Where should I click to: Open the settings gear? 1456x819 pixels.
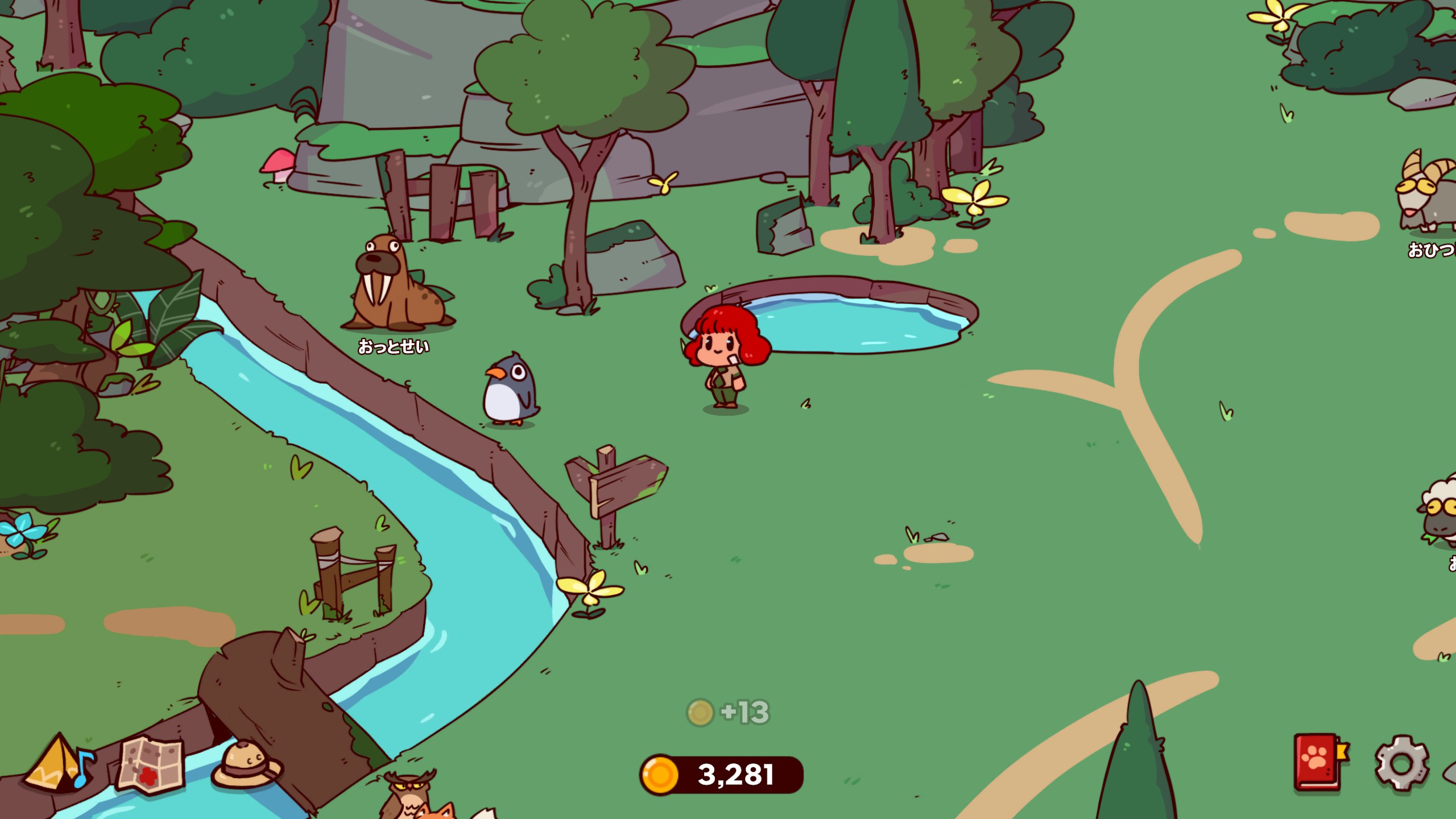[1401, 763]
